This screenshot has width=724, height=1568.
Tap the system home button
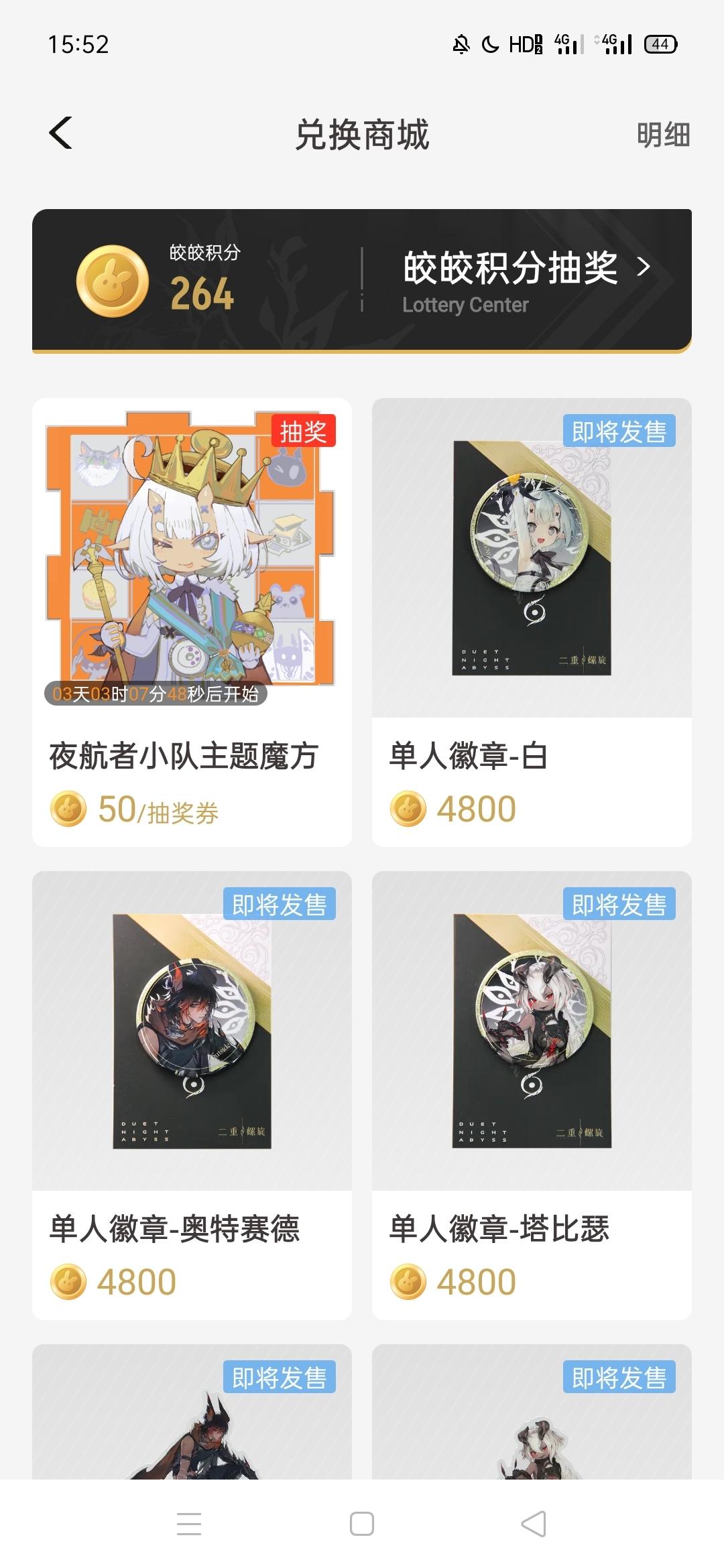[362, 1524]
